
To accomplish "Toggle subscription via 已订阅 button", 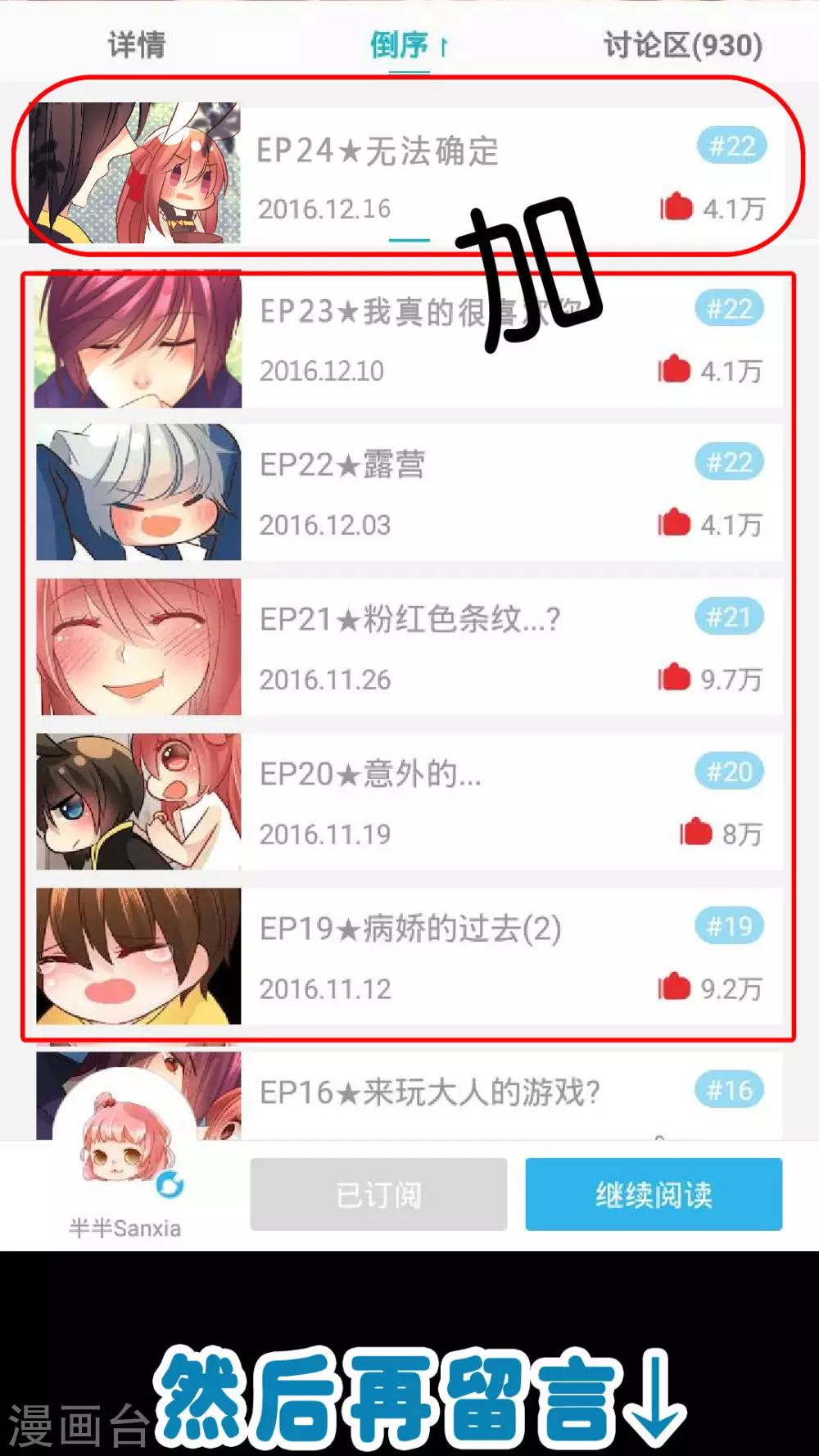I will point(378,1196).
